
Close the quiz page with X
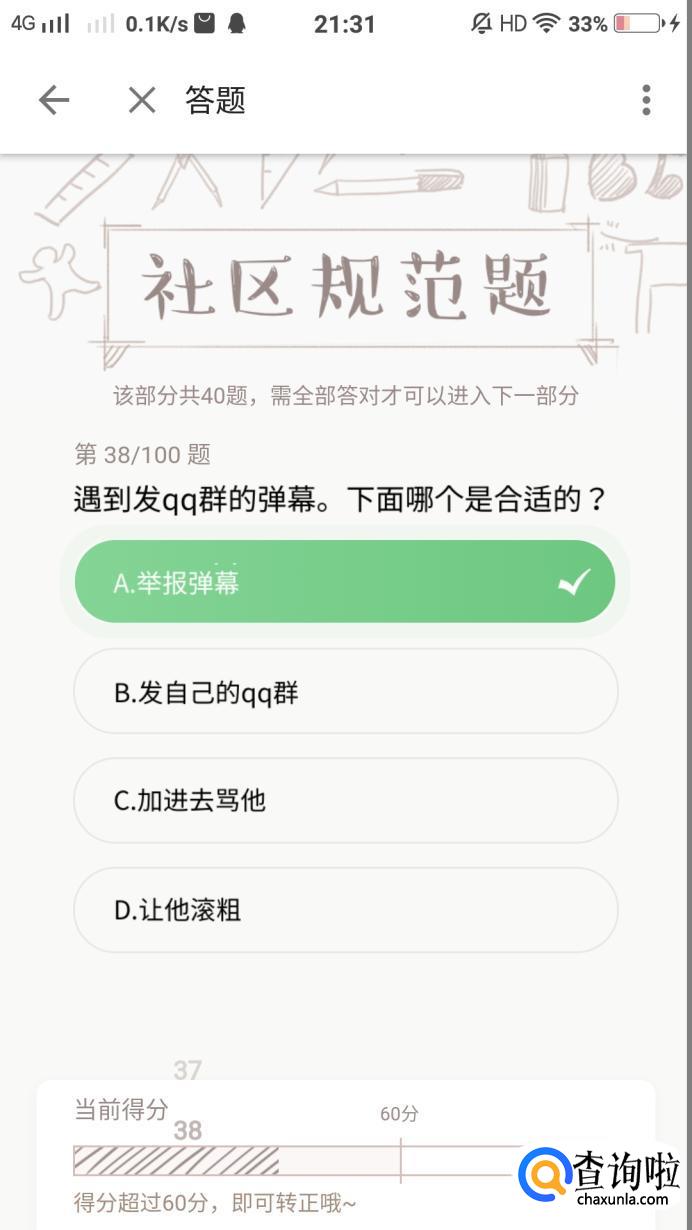pos(142,100)
